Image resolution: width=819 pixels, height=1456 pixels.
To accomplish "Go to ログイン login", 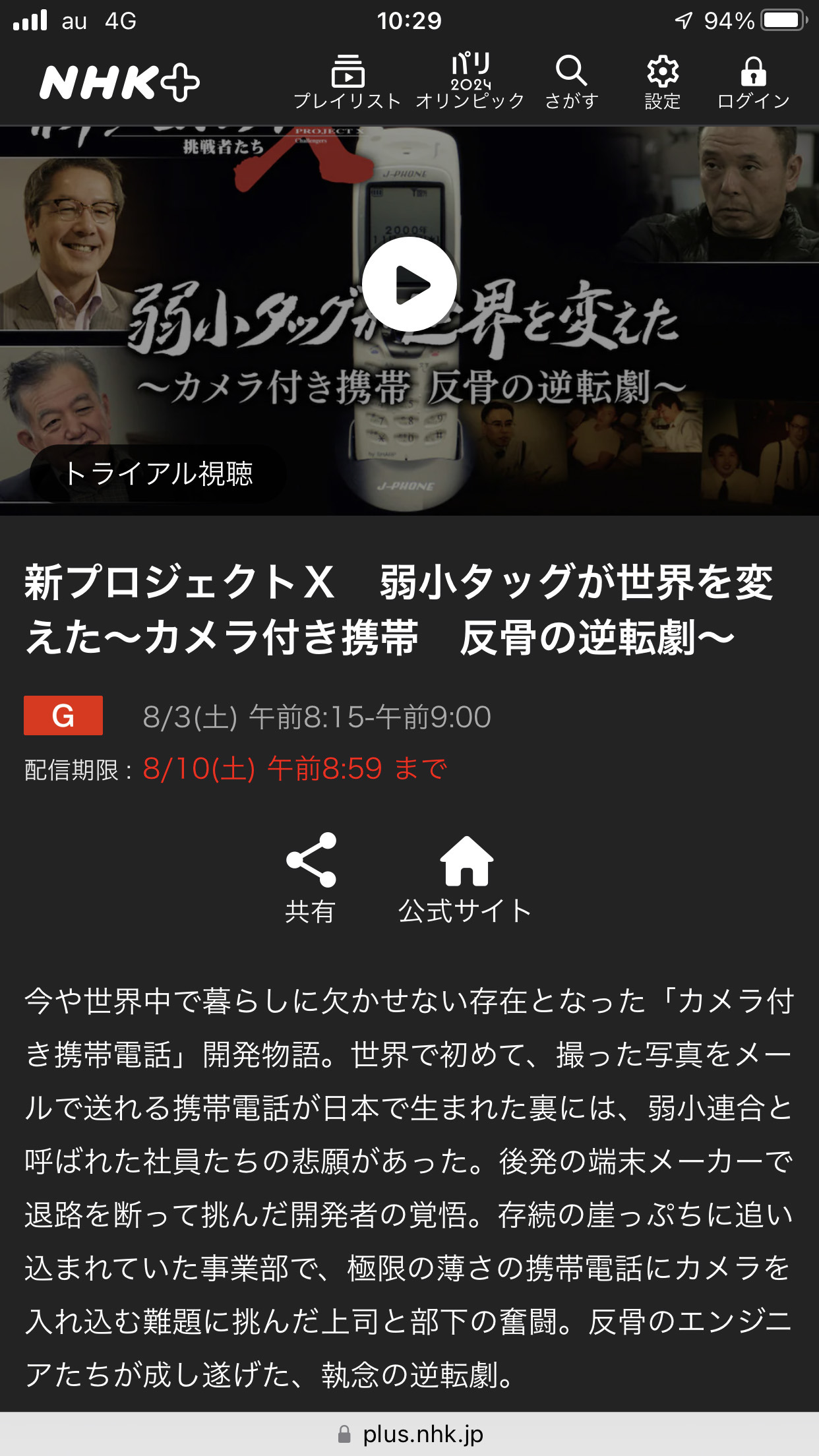I will pos(754,82).
